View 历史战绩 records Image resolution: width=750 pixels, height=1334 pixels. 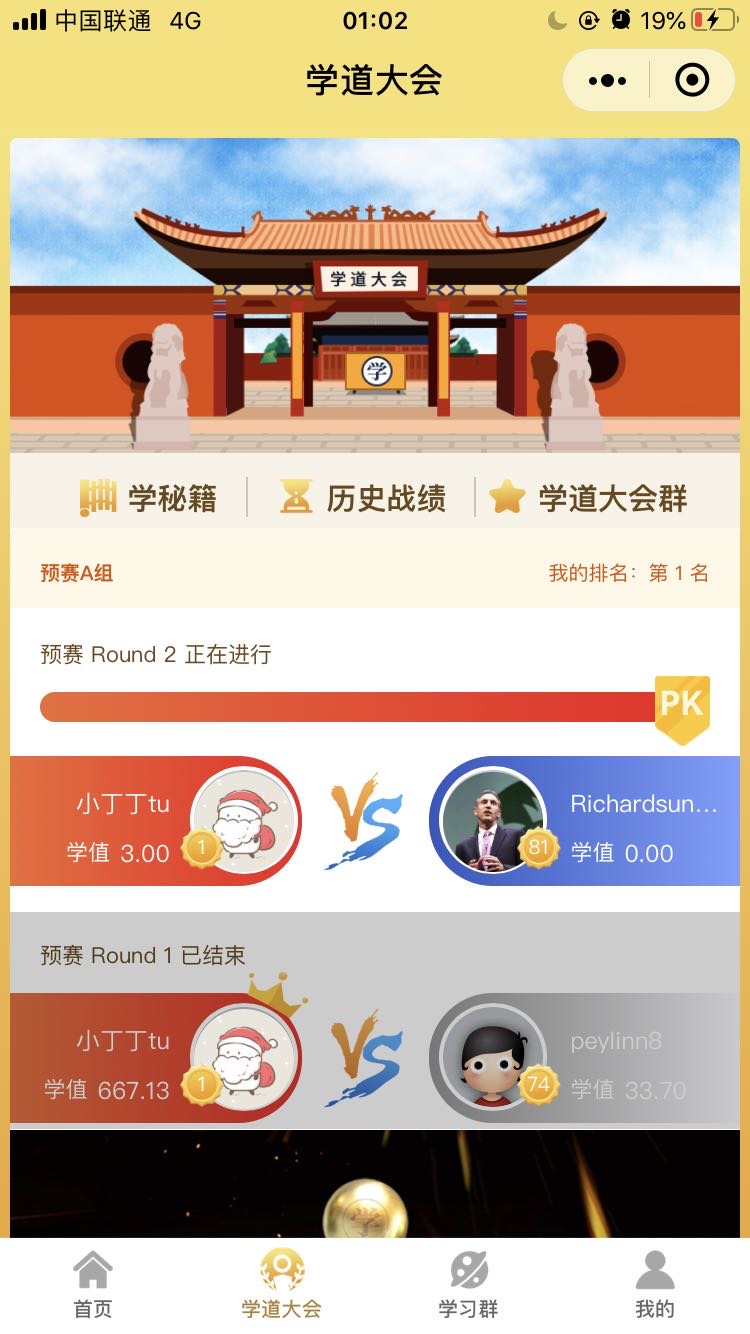tap(362, 497)
